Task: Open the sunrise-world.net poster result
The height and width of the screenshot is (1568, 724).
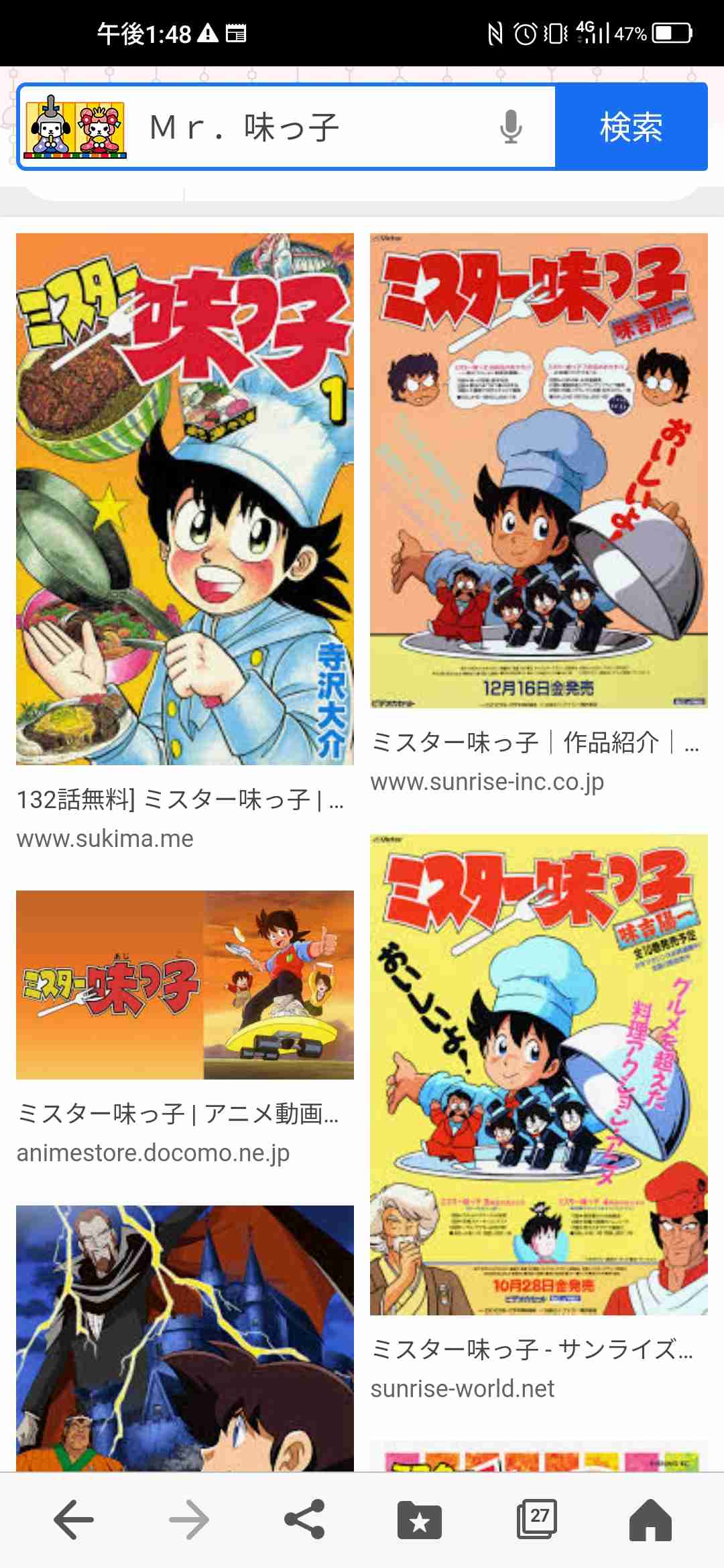Action: pos(538,1074)
